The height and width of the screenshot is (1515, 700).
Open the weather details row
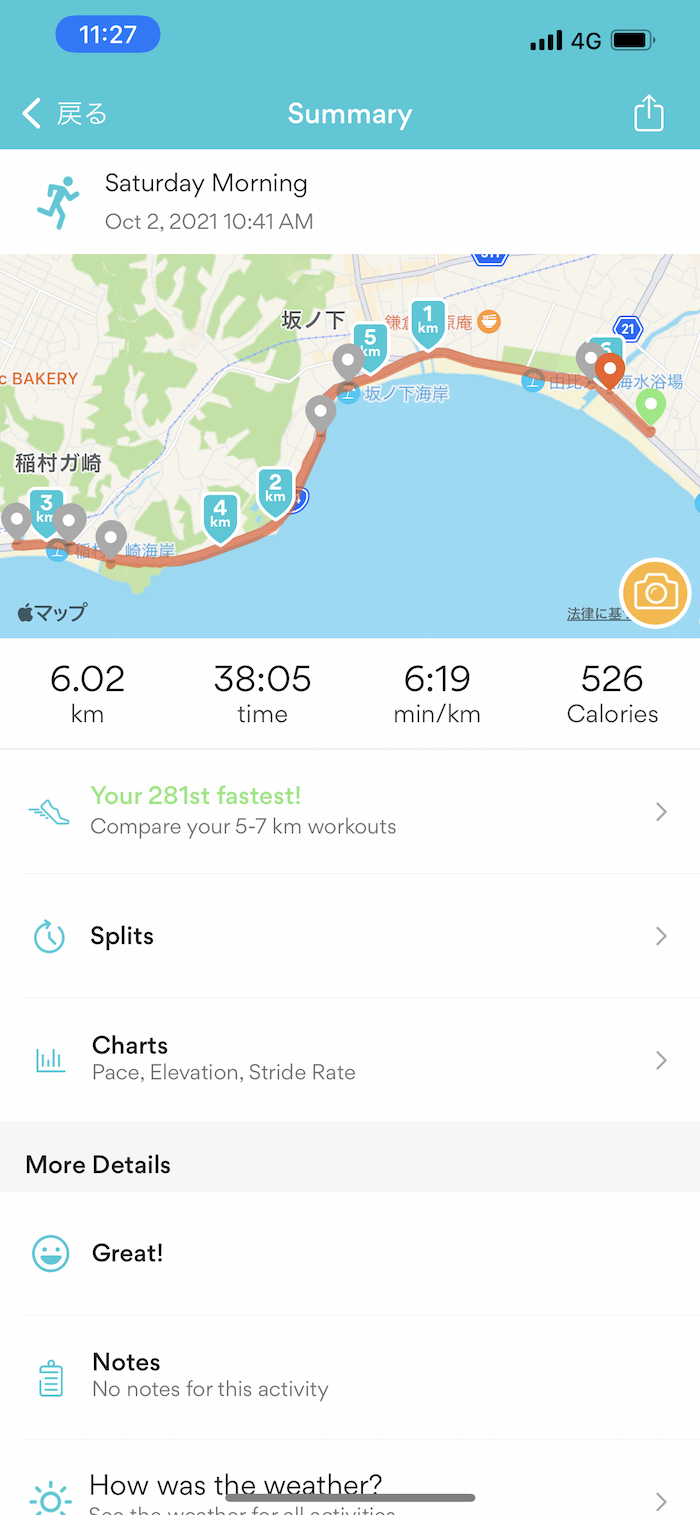point(350,1488)
